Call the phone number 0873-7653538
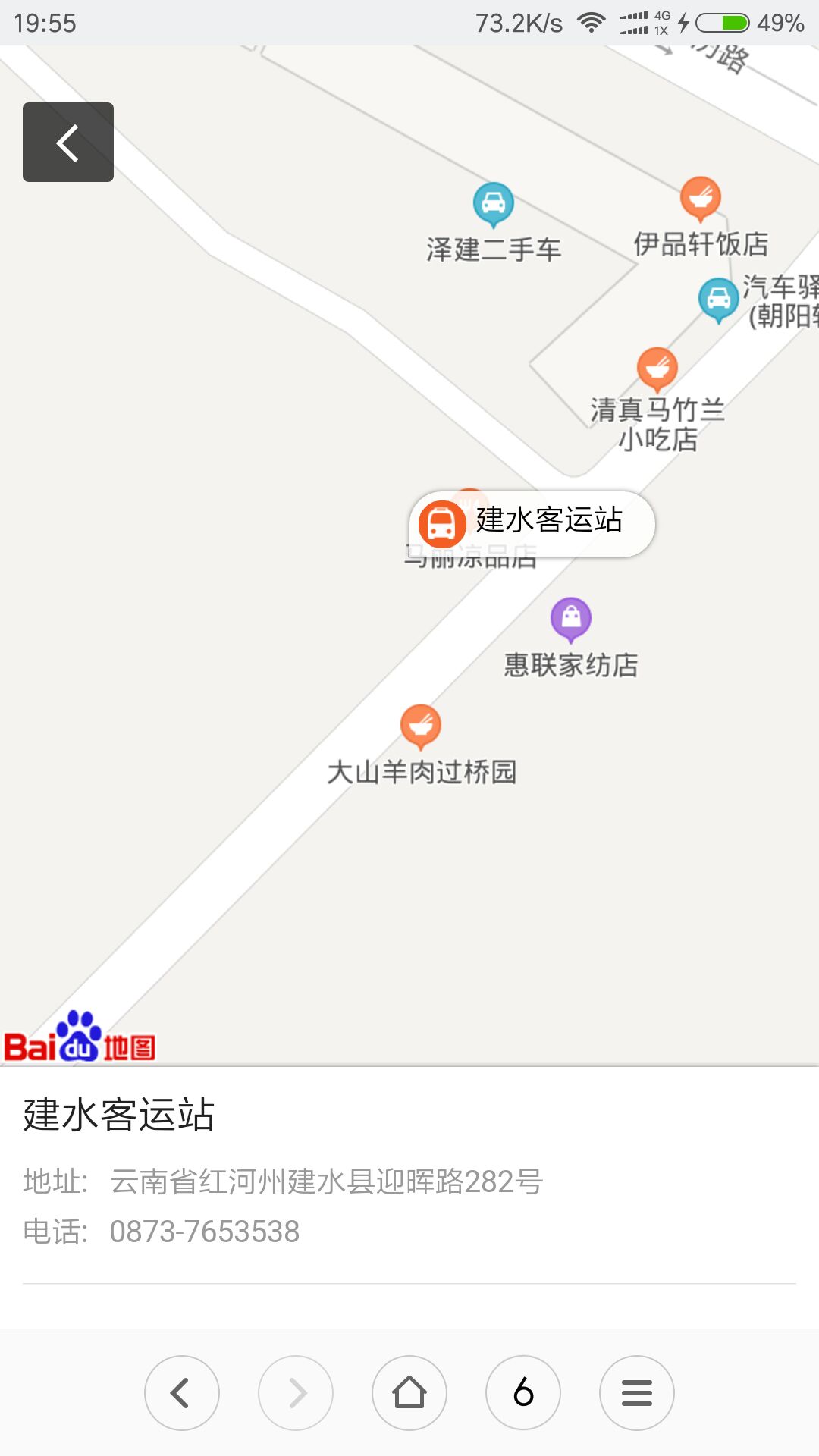Screen dimensions: 819x1456 pyautogui.click(x=205, y=1232)
